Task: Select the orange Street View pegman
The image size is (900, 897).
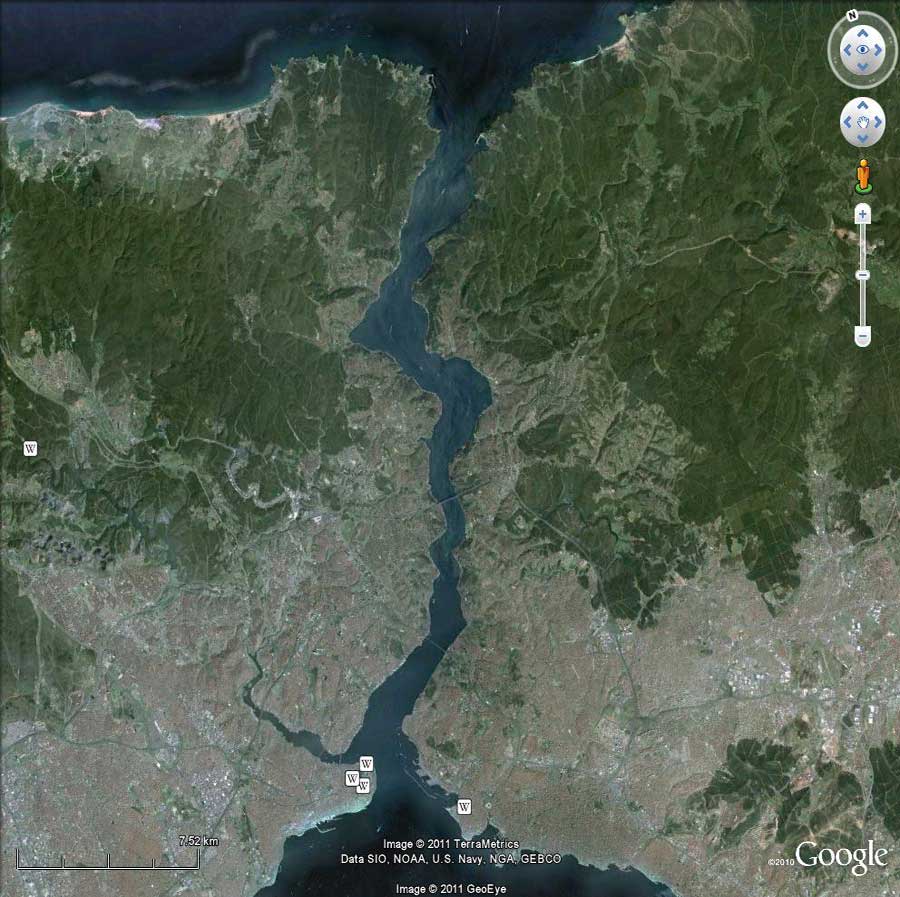Action: pos(862,176)
